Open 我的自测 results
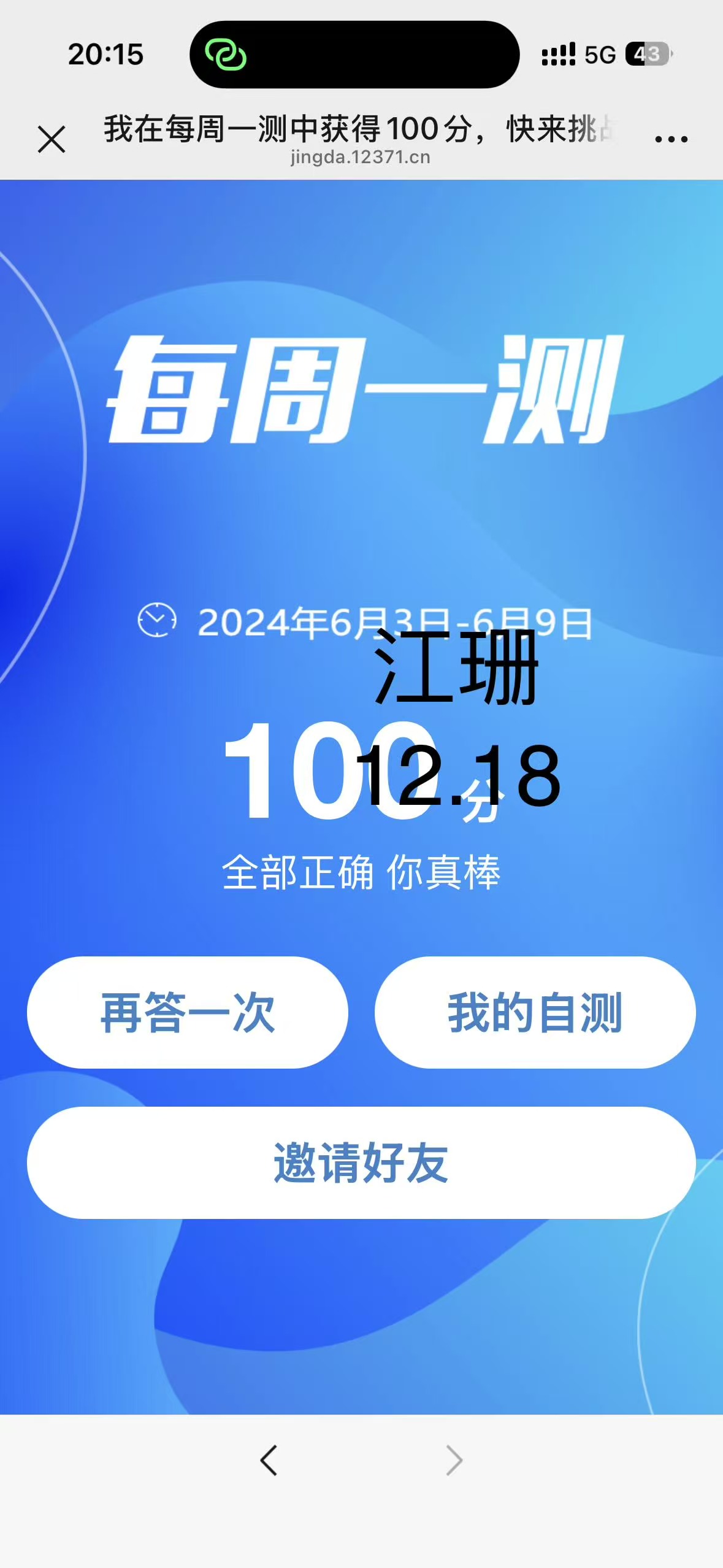723x1568 pixels. point(535,1012)
